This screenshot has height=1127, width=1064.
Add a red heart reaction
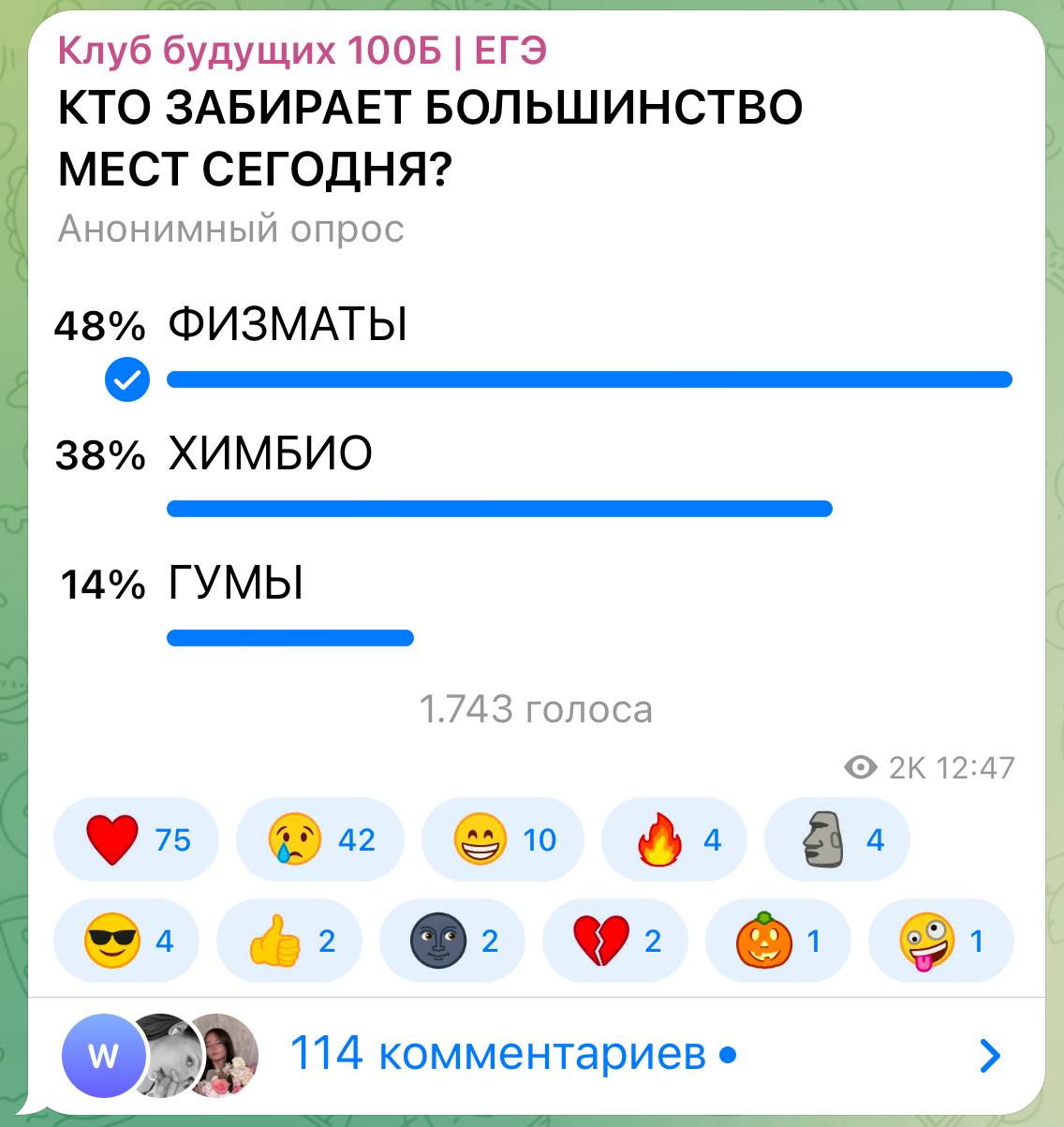136,839
